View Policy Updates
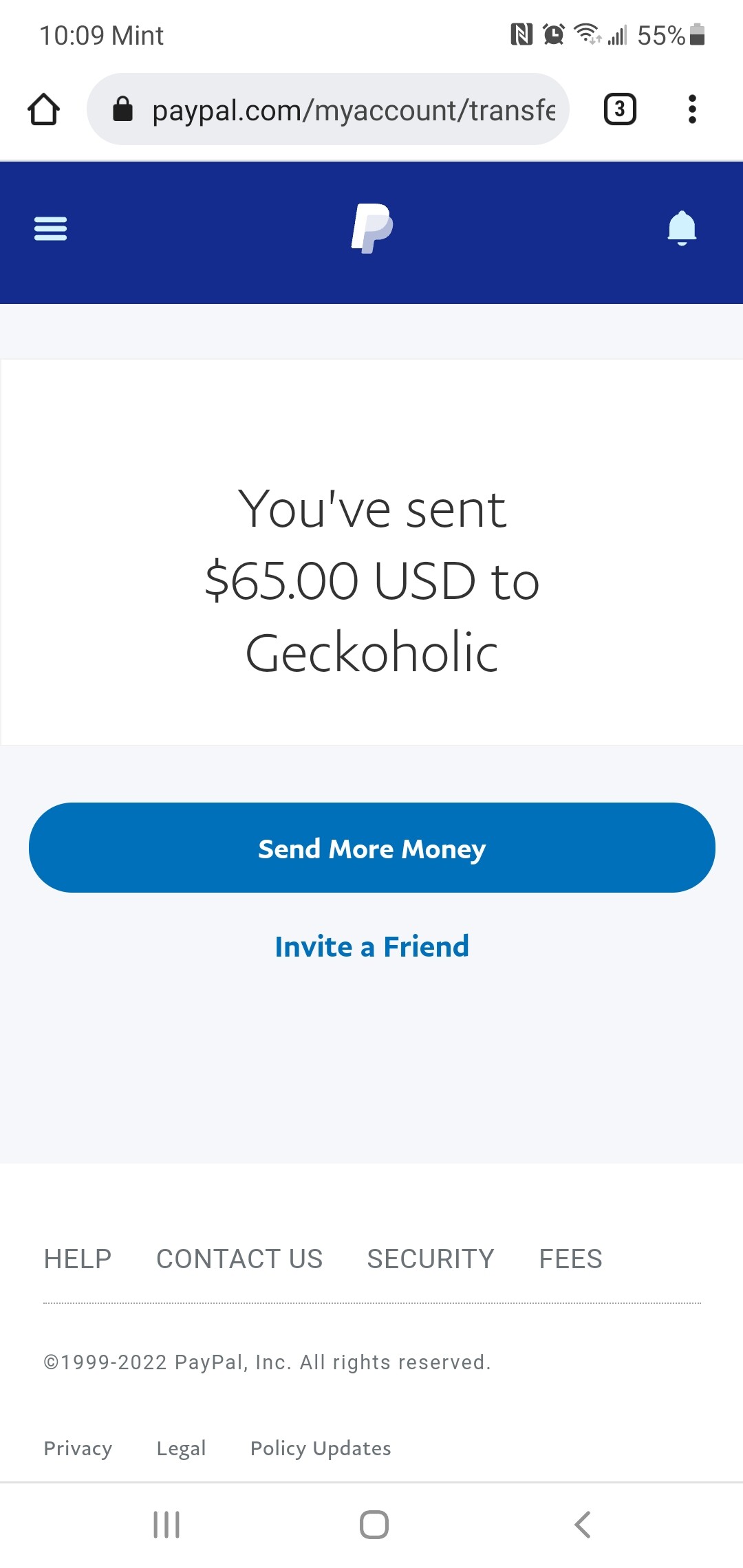Image resolution: width=743 pixels, height=1568 pixels. pos(321,1448)
